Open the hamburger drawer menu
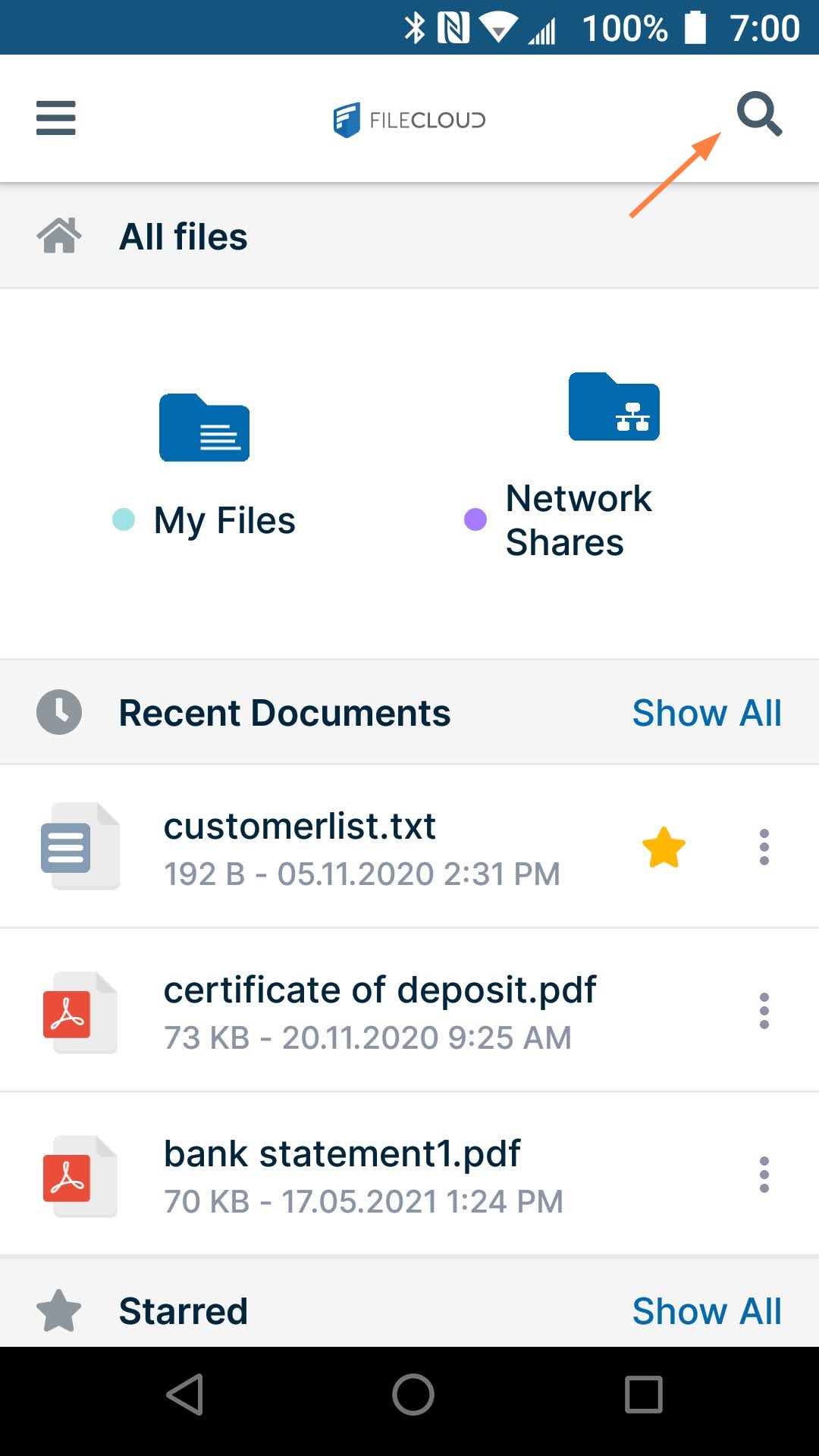This screenshot has width=819, height=1456. (x=56, y=118)
